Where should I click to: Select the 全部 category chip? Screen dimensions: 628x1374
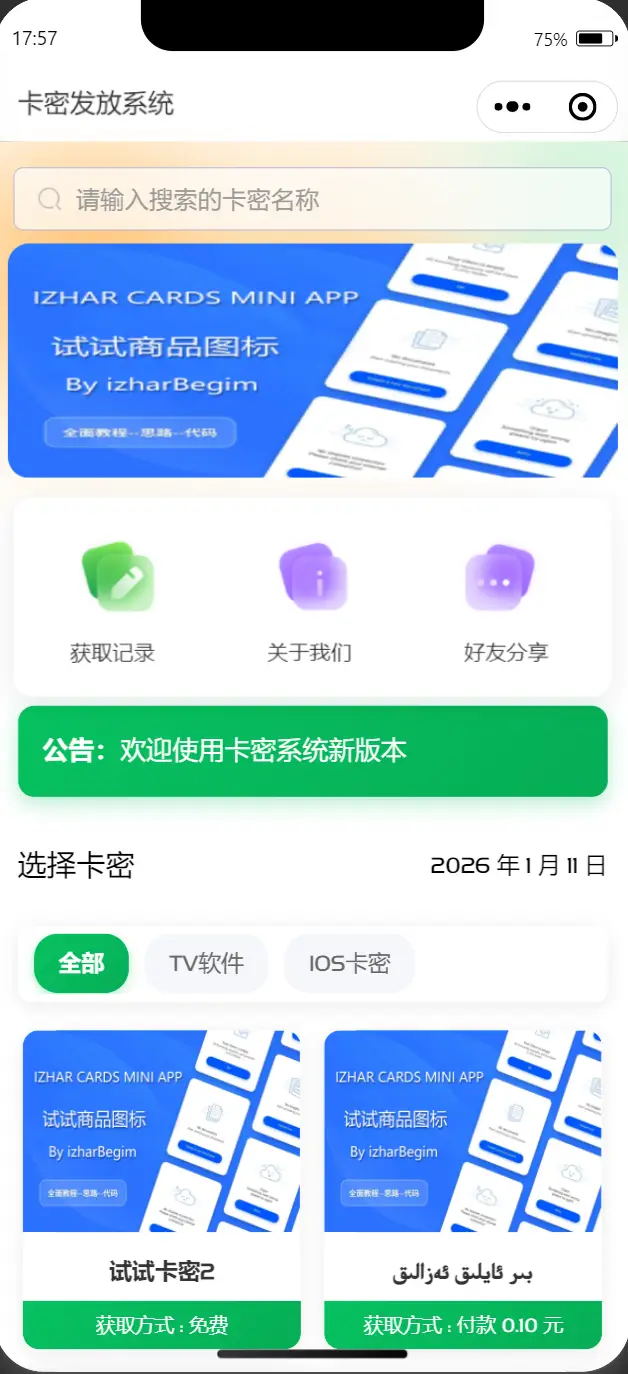[81, 964]
